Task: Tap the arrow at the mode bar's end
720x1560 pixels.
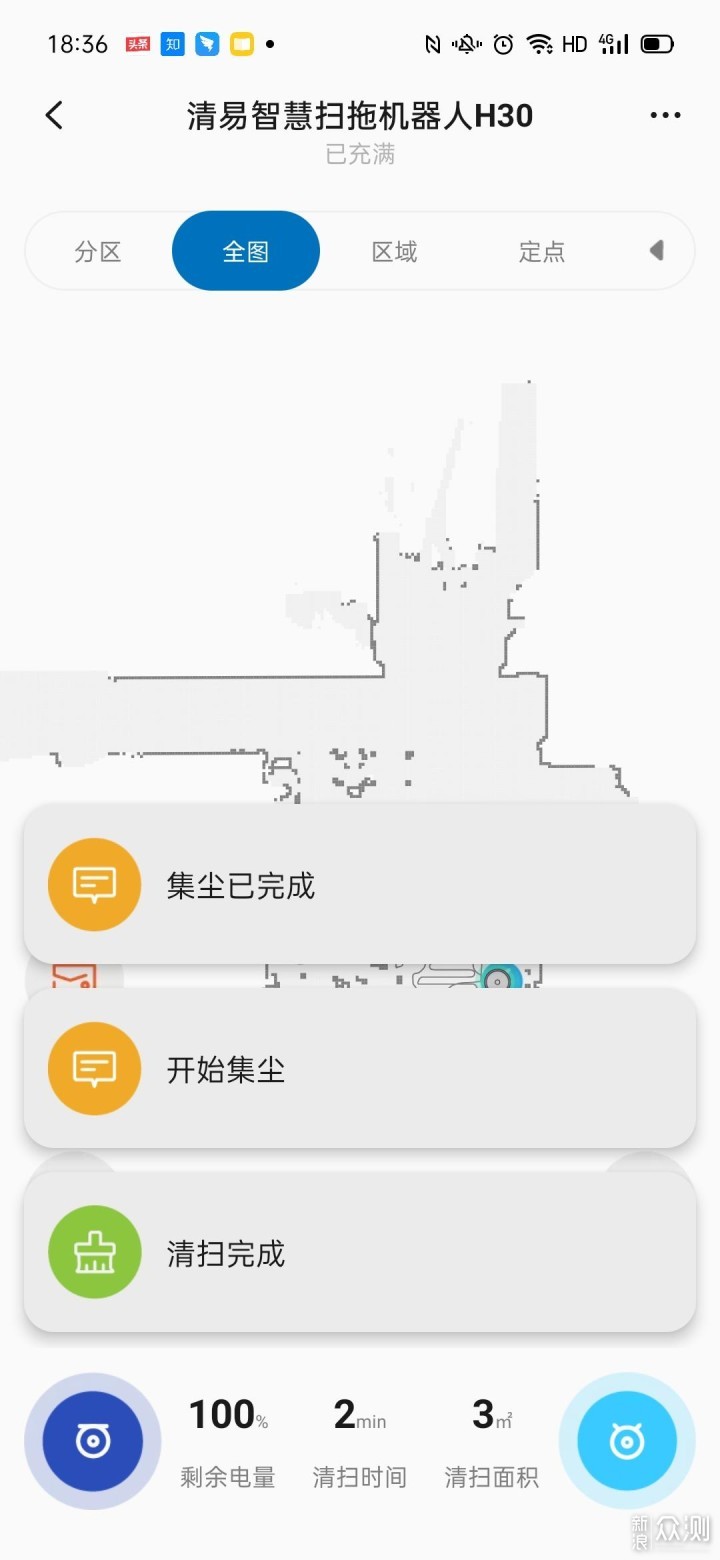Action: [656, 250]
